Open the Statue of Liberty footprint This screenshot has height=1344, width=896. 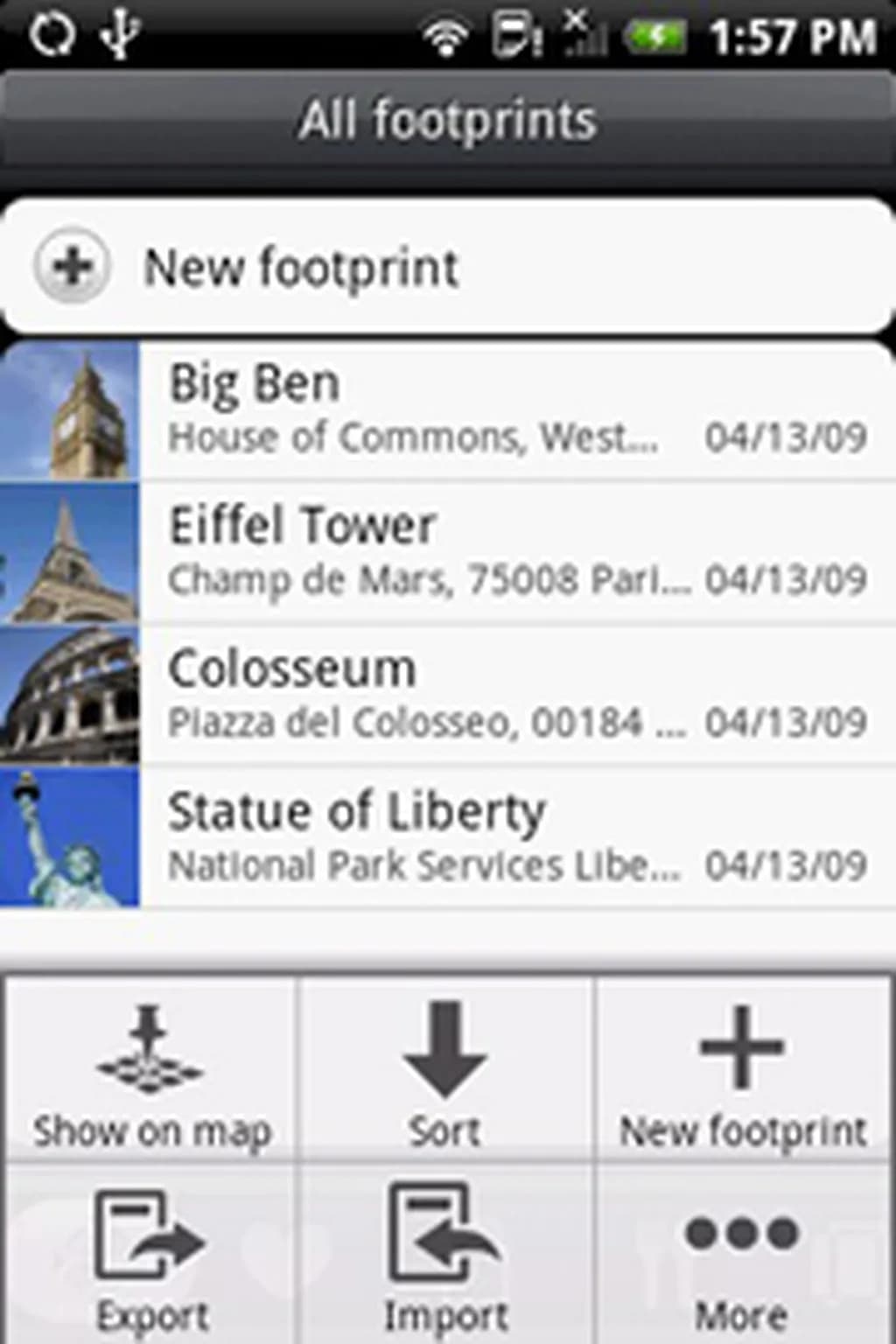[516, 838]
